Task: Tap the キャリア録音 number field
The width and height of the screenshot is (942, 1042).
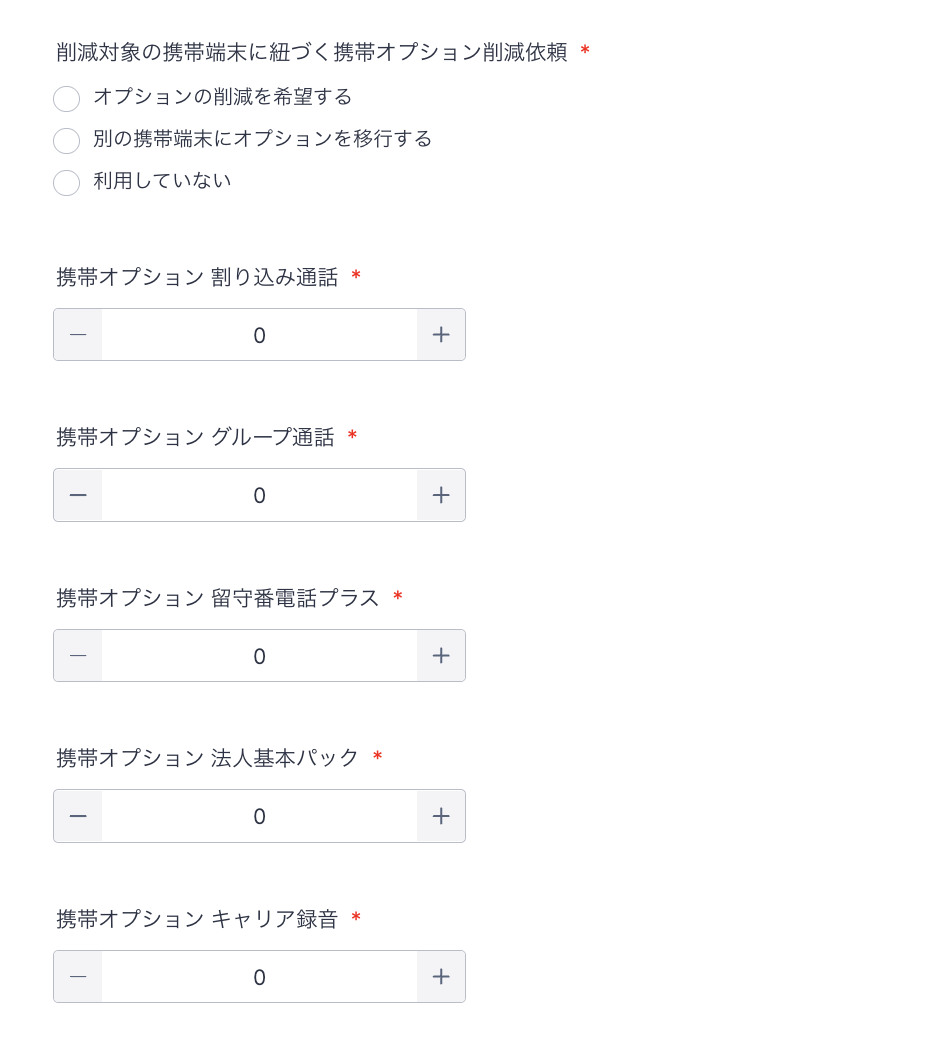Action: click(259, 977)
